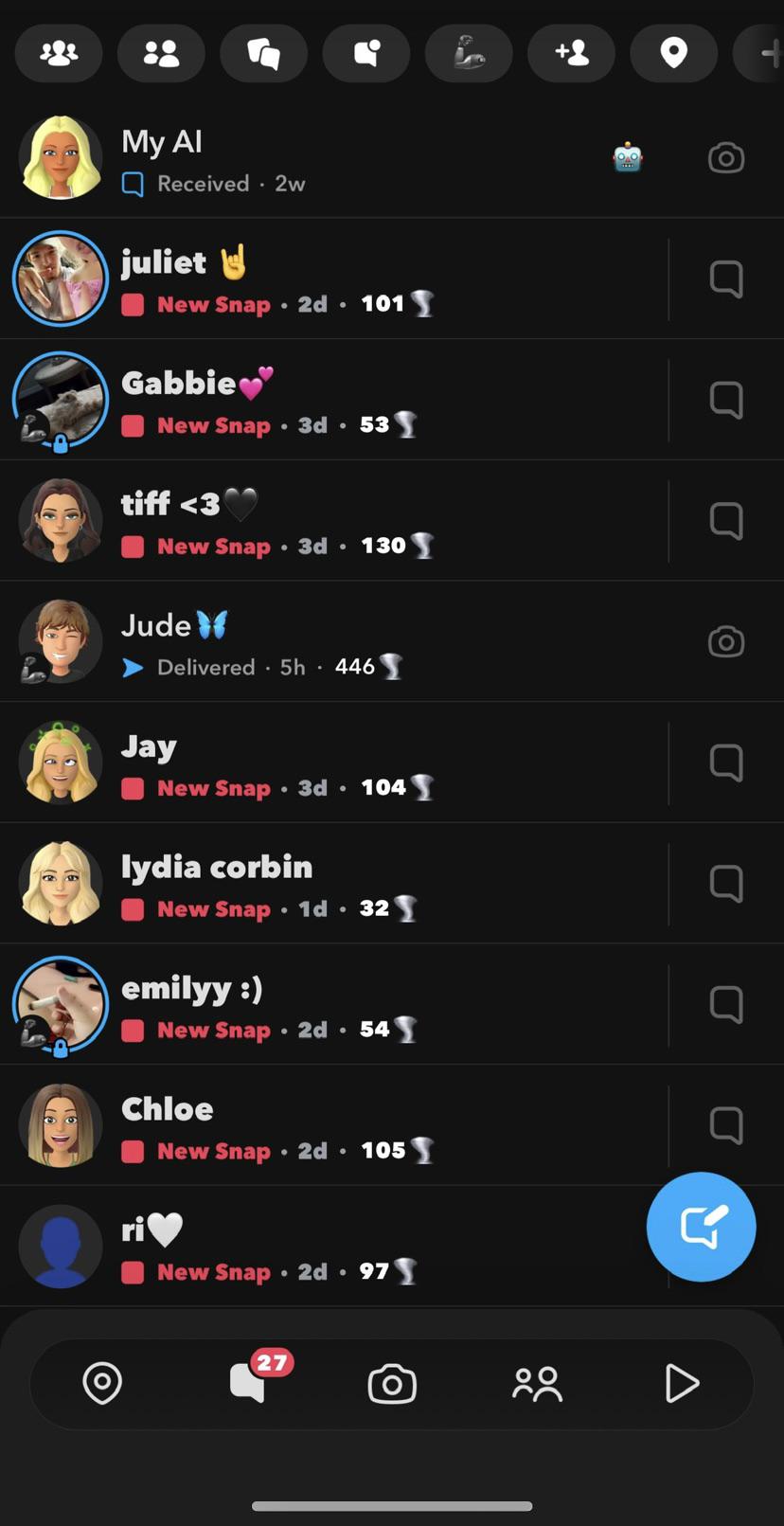Open the Spotlight play tab
The width and height of the screenshot is (784, 1526).
[681, 1383]
